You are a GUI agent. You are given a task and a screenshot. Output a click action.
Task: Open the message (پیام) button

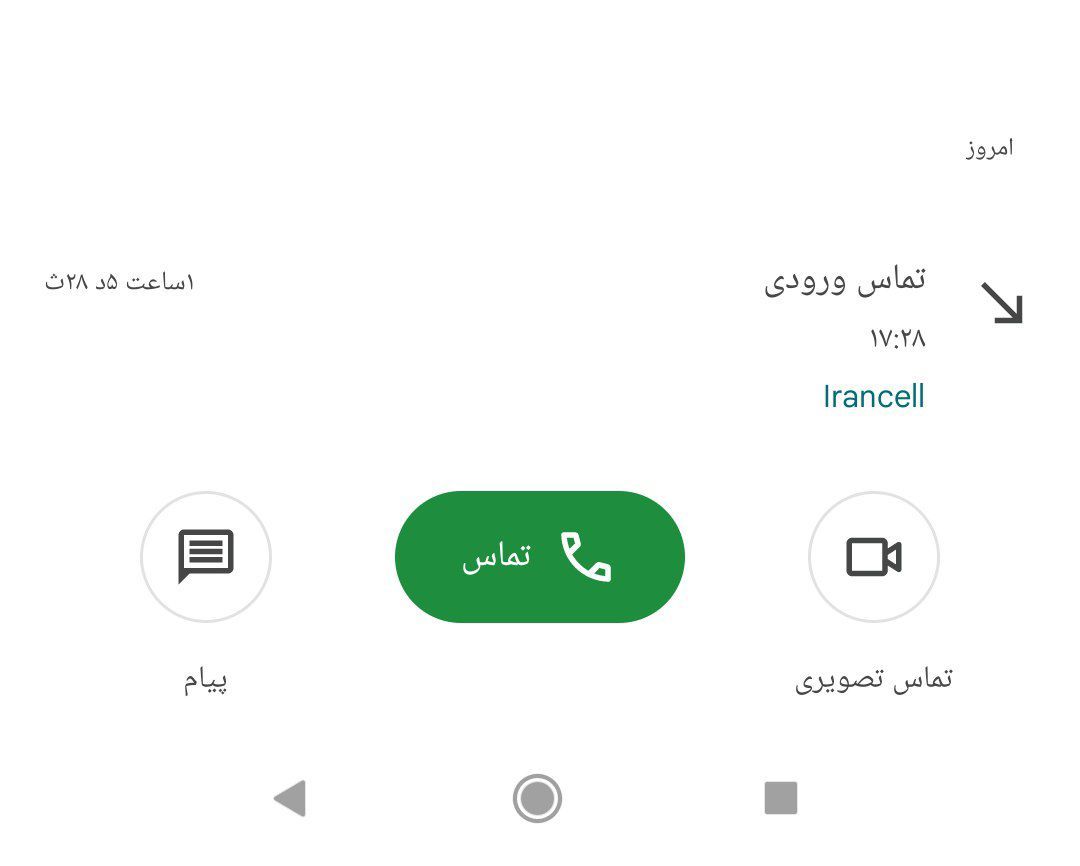(206, 557)
